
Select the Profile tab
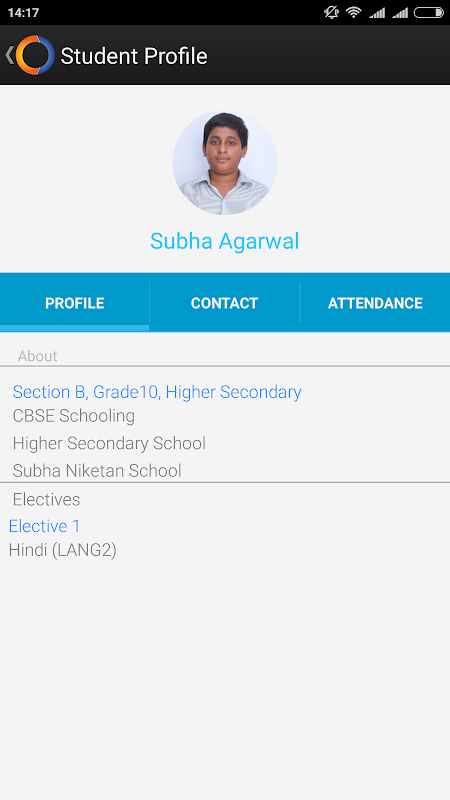click(74, 303)
